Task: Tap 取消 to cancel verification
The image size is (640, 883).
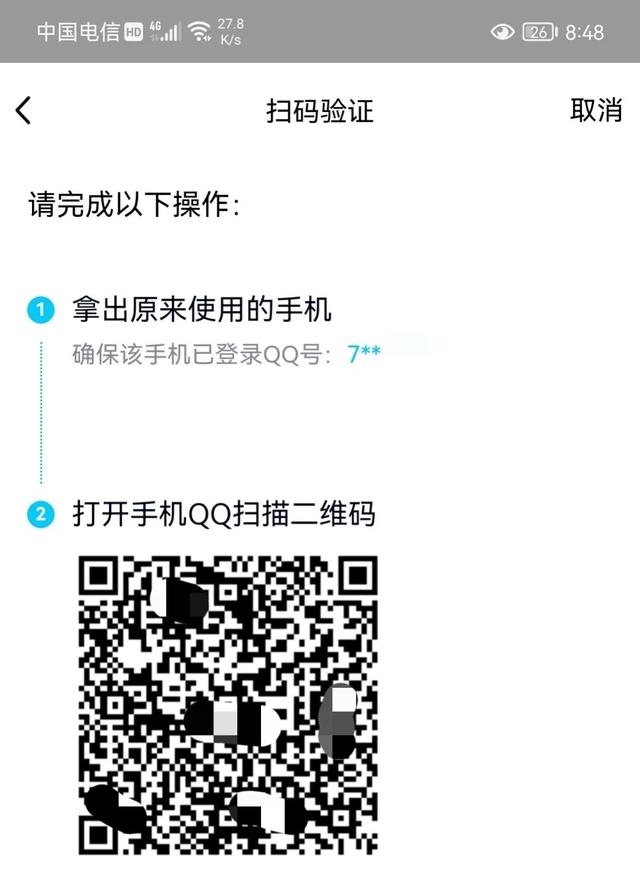Action: click(595, 110)
